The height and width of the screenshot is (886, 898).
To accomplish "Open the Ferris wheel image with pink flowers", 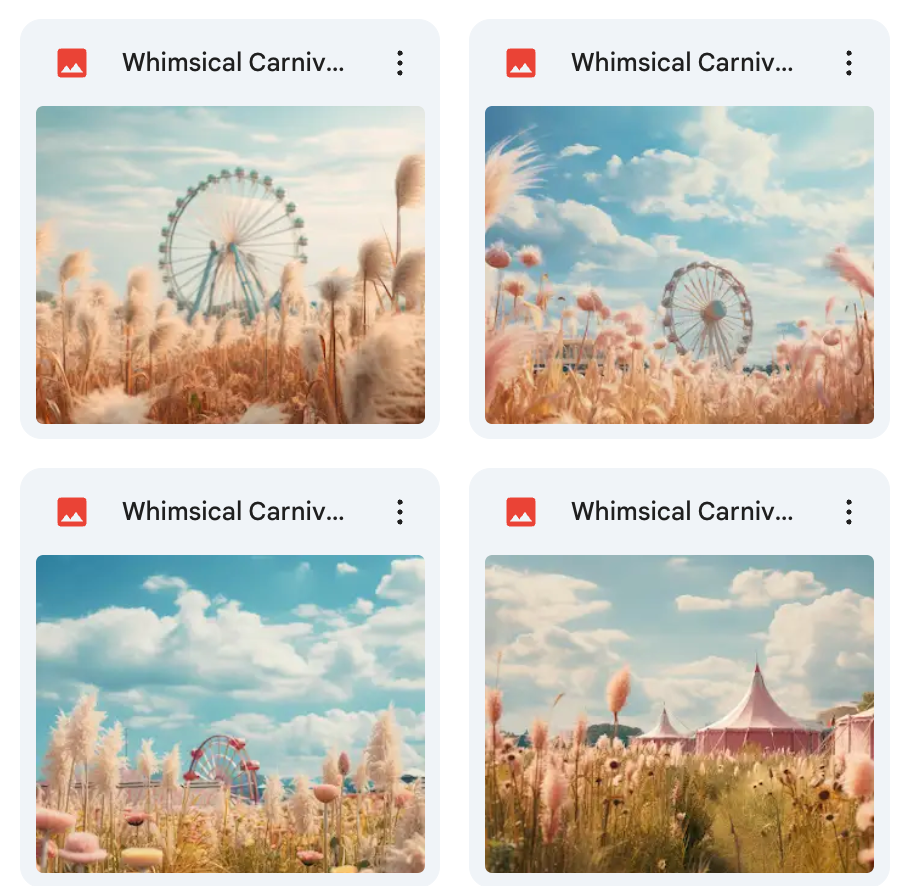I will coord(679,264).
